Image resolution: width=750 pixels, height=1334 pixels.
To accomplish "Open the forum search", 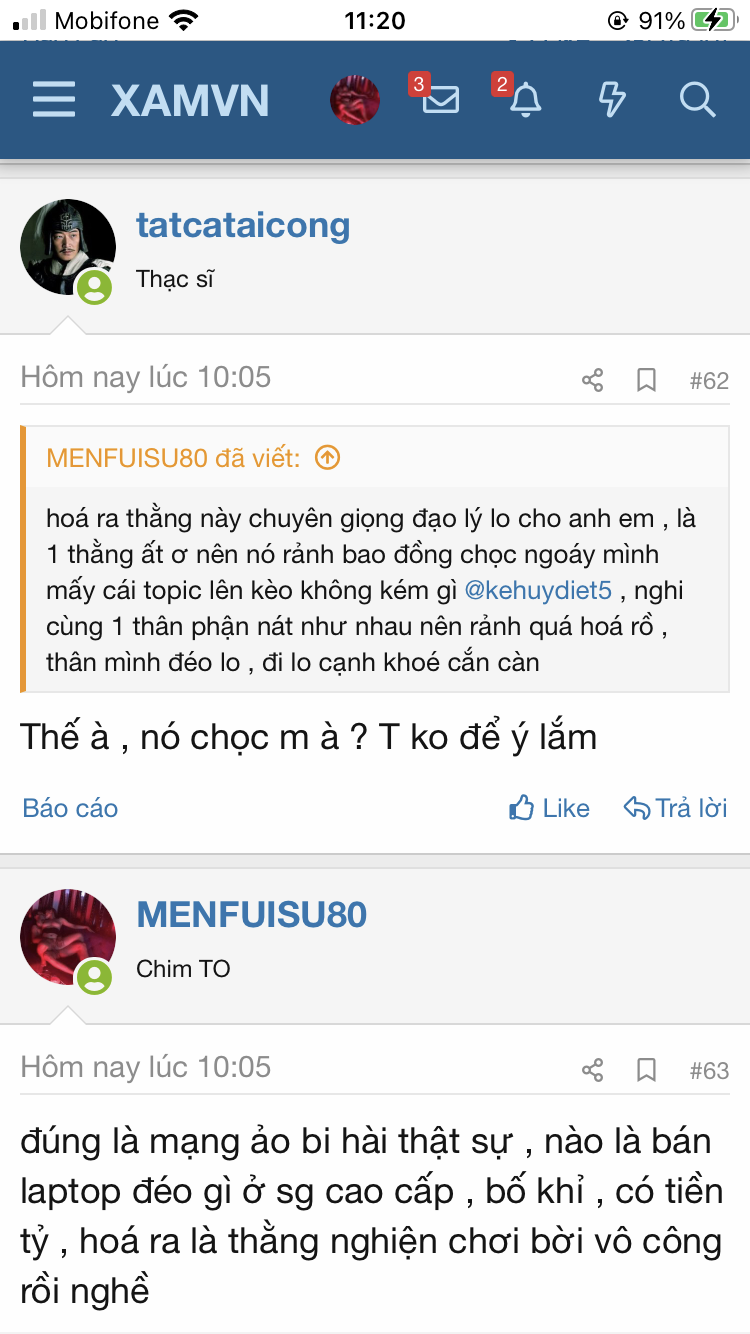I will (x=697, y=100).
